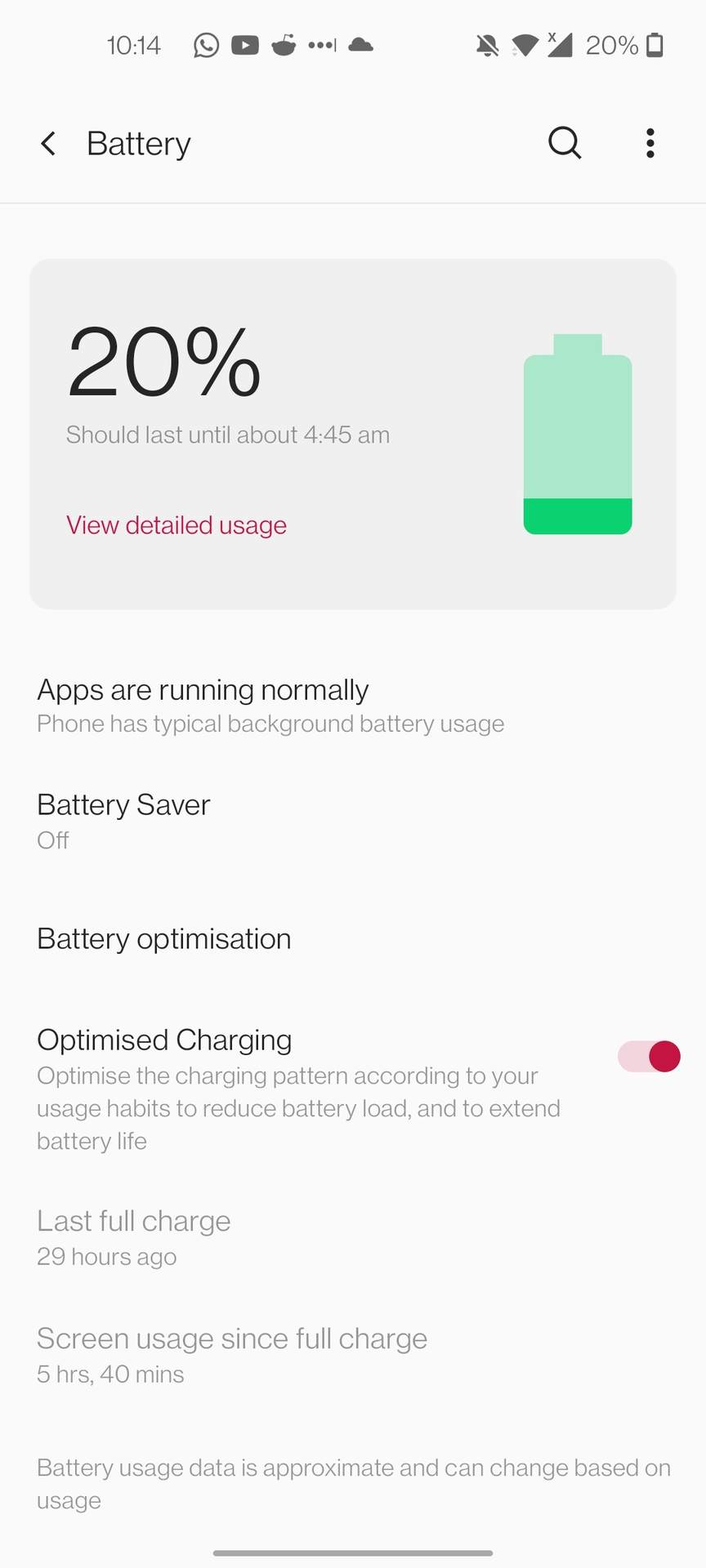Open Battery Saver settings

(124, 821)
